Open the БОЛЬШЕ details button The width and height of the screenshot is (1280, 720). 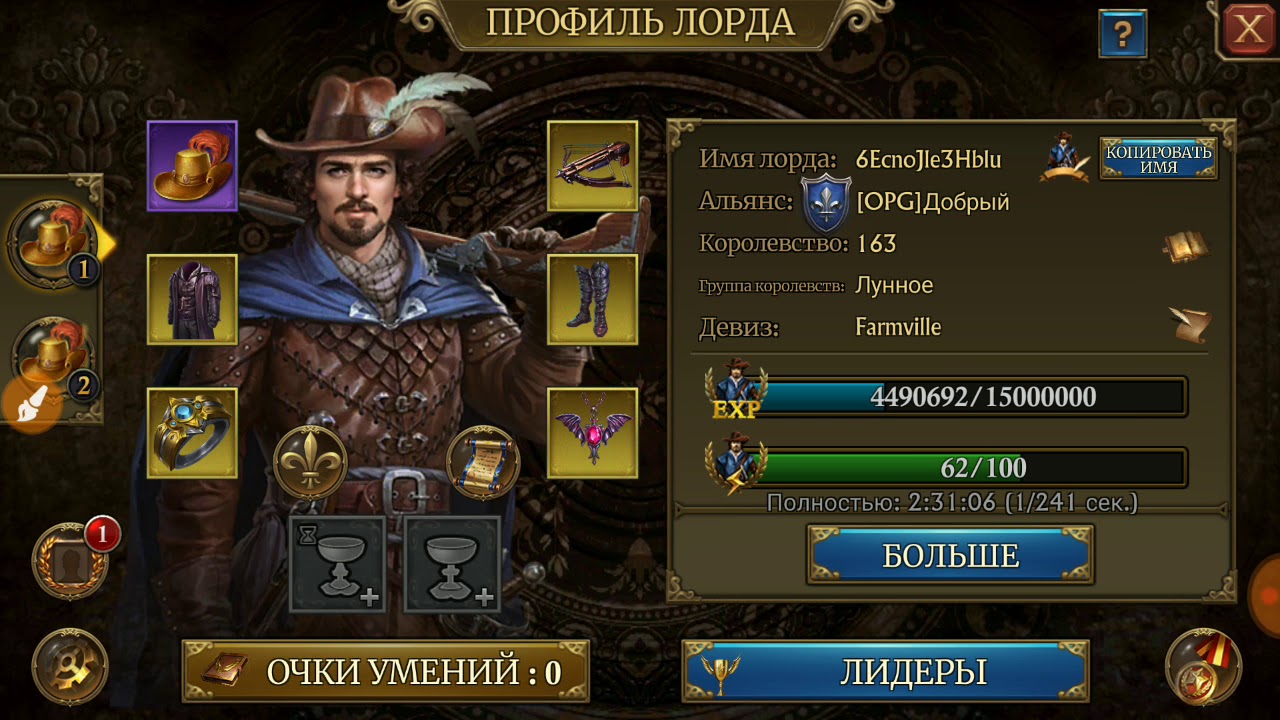pyautogui.click(x=950, y=555)
